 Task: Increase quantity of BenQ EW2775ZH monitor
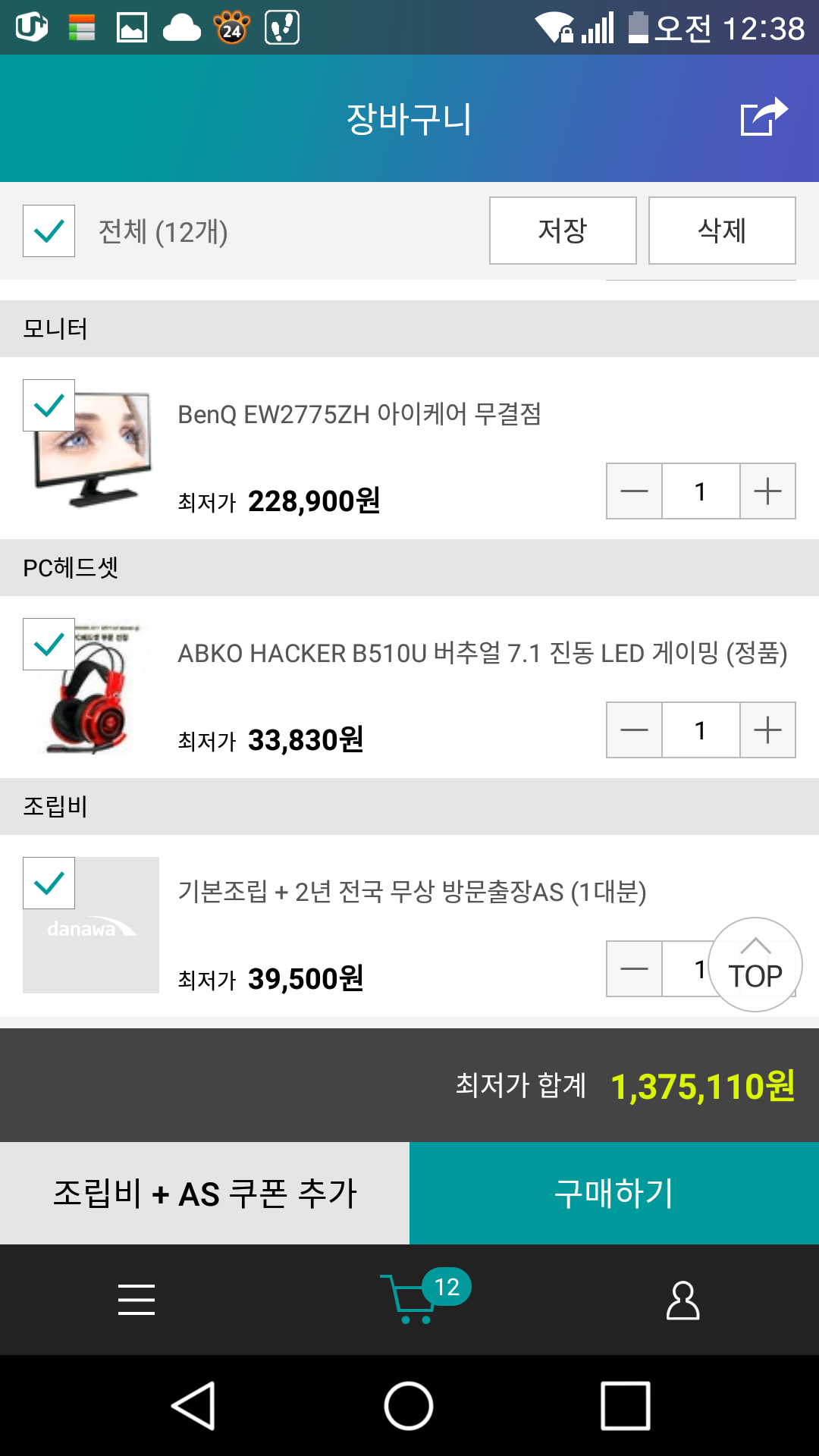[767, 491]
